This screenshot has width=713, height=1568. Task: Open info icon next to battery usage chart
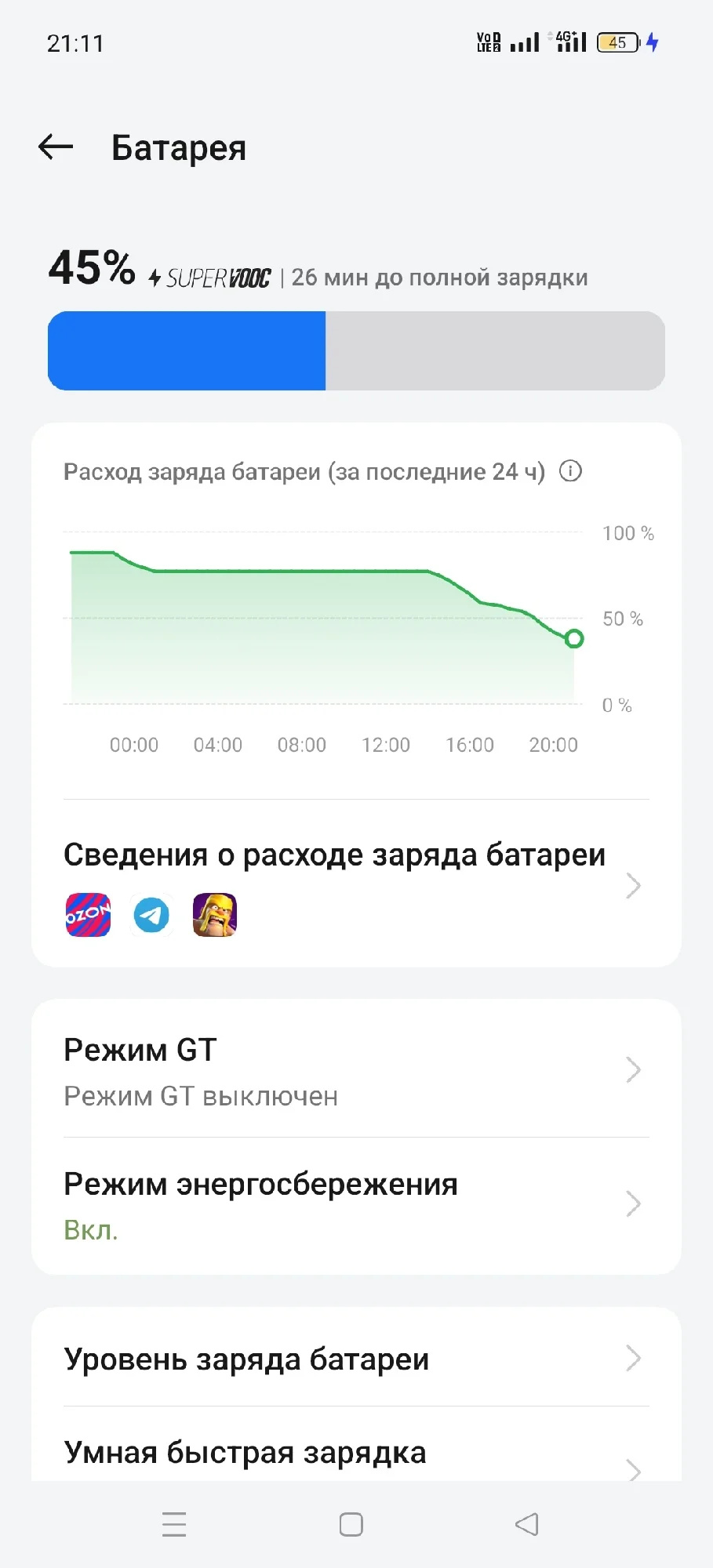[570, 471]
